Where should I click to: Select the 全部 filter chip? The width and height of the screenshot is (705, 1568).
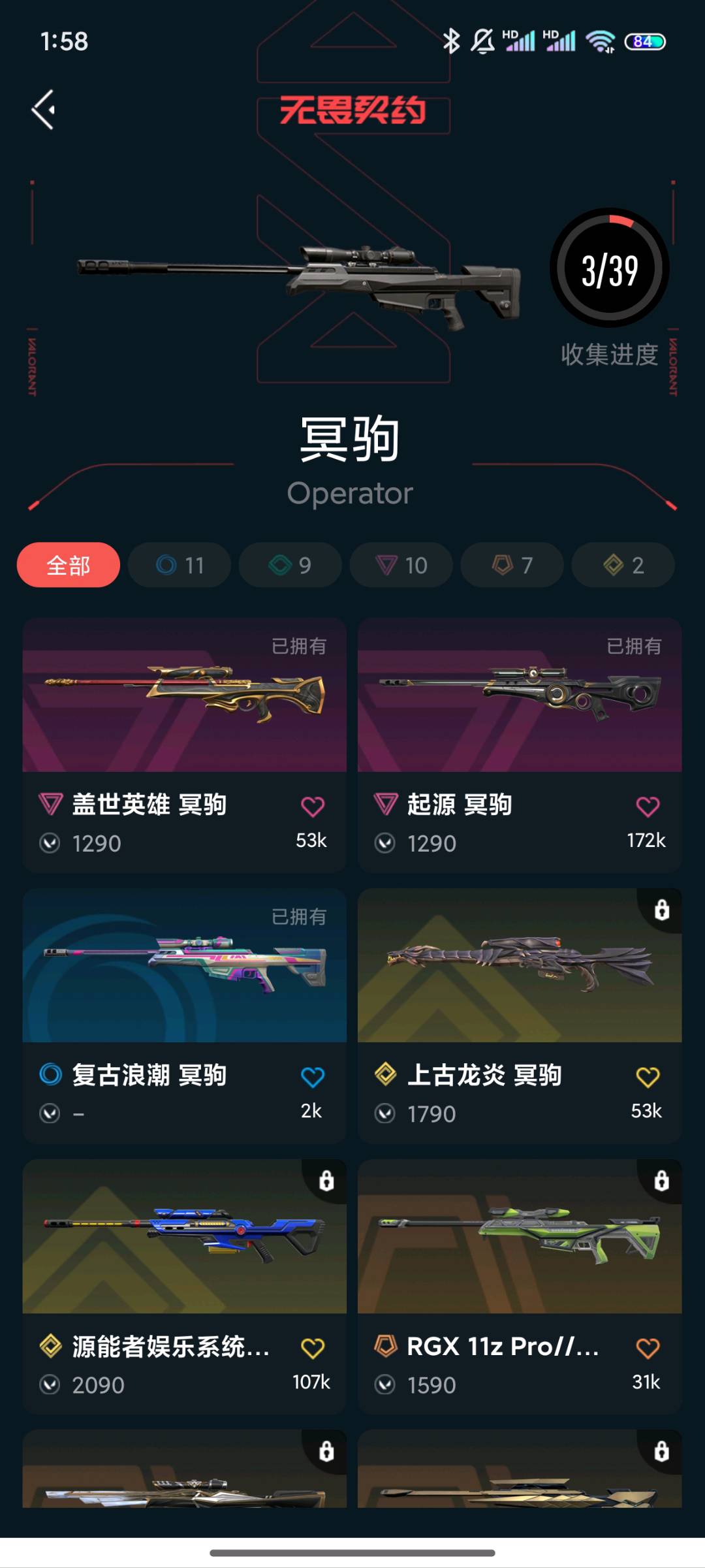(69, 565)
